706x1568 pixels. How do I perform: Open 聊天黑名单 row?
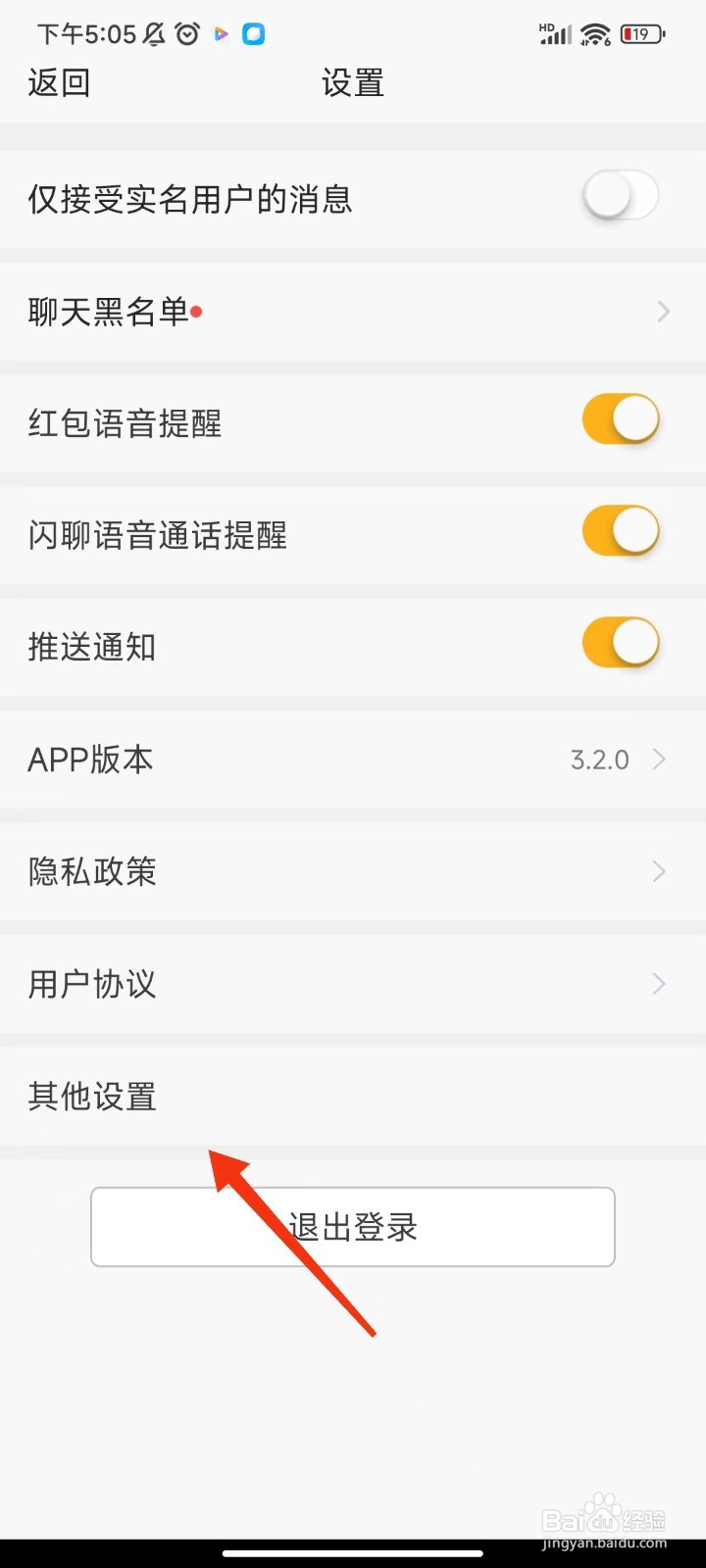click(353, 312)
